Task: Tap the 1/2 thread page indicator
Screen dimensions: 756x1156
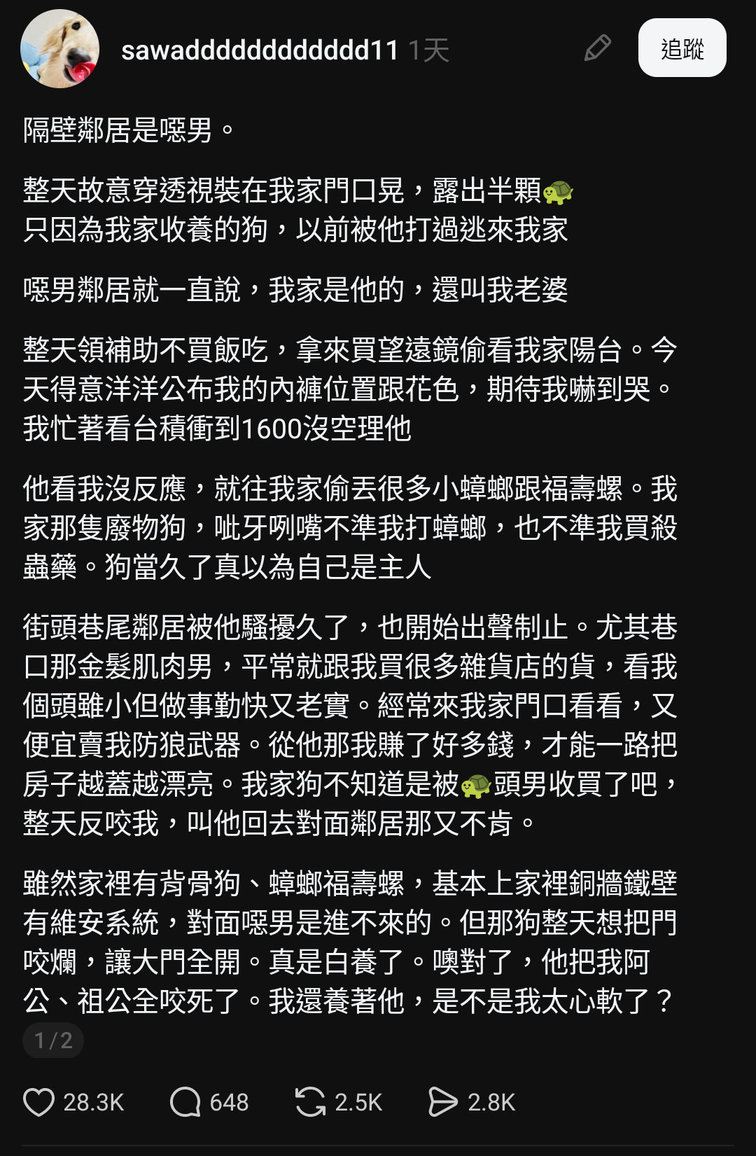Action: tap(53, 1041)
